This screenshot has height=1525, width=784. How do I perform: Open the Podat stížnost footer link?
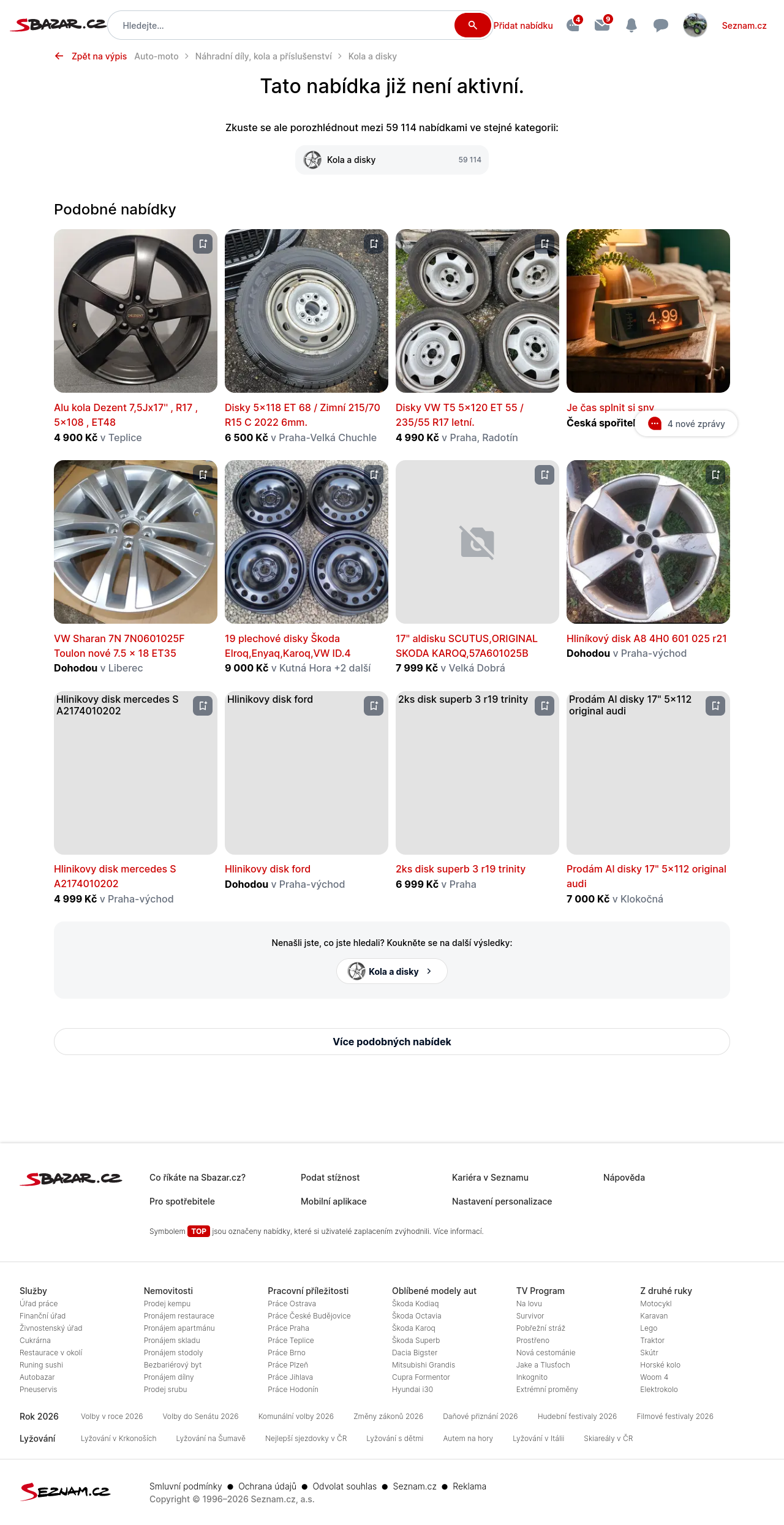330,1178
